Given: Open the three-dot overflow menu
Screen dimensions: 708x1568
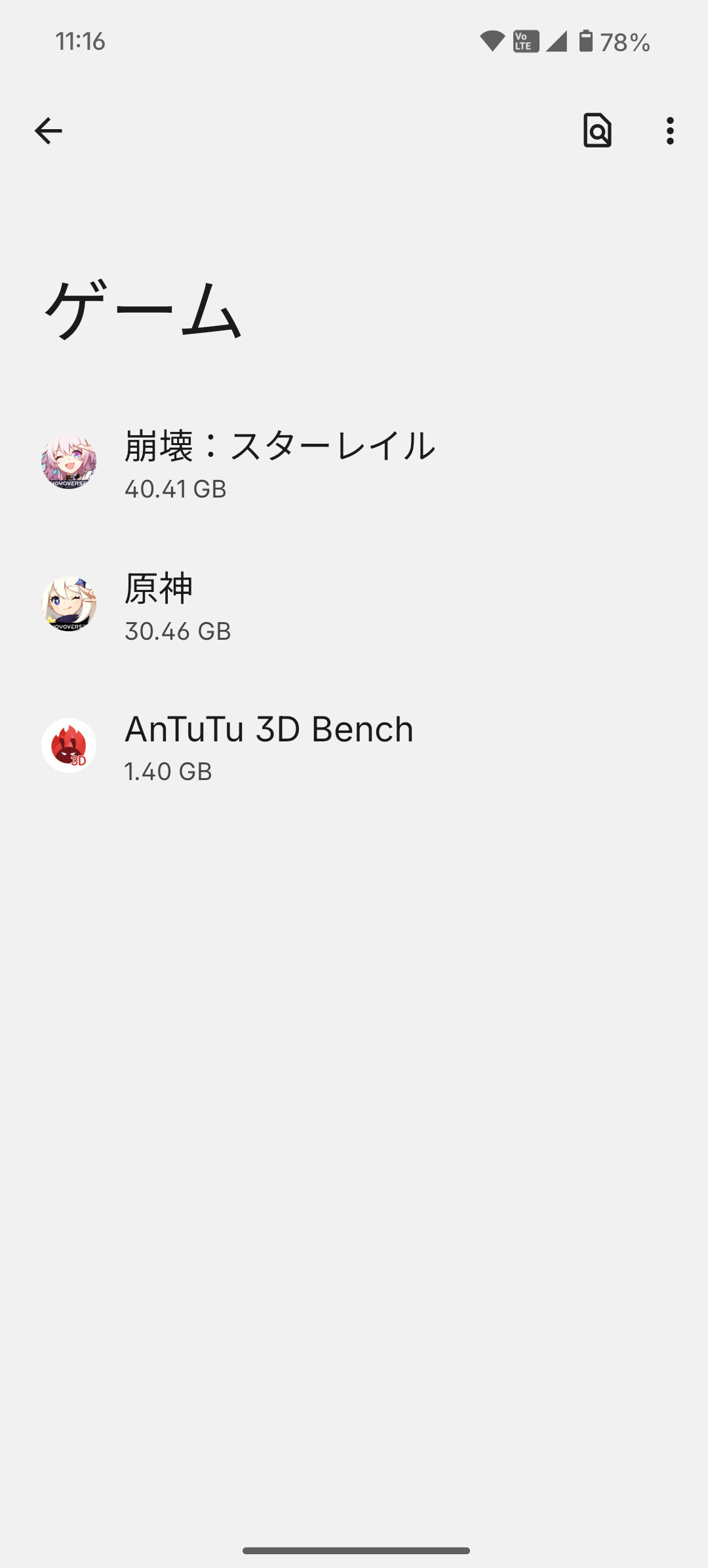Looking at the screenshot, I should 669,131.
